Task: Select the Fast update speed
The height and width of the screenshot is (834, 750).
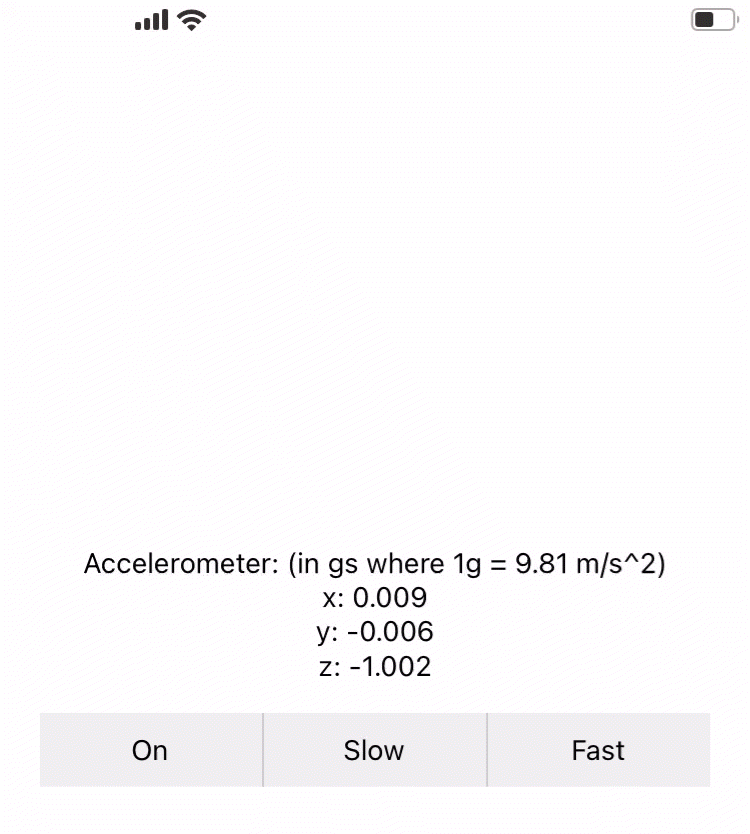Action: coord(598,750)
